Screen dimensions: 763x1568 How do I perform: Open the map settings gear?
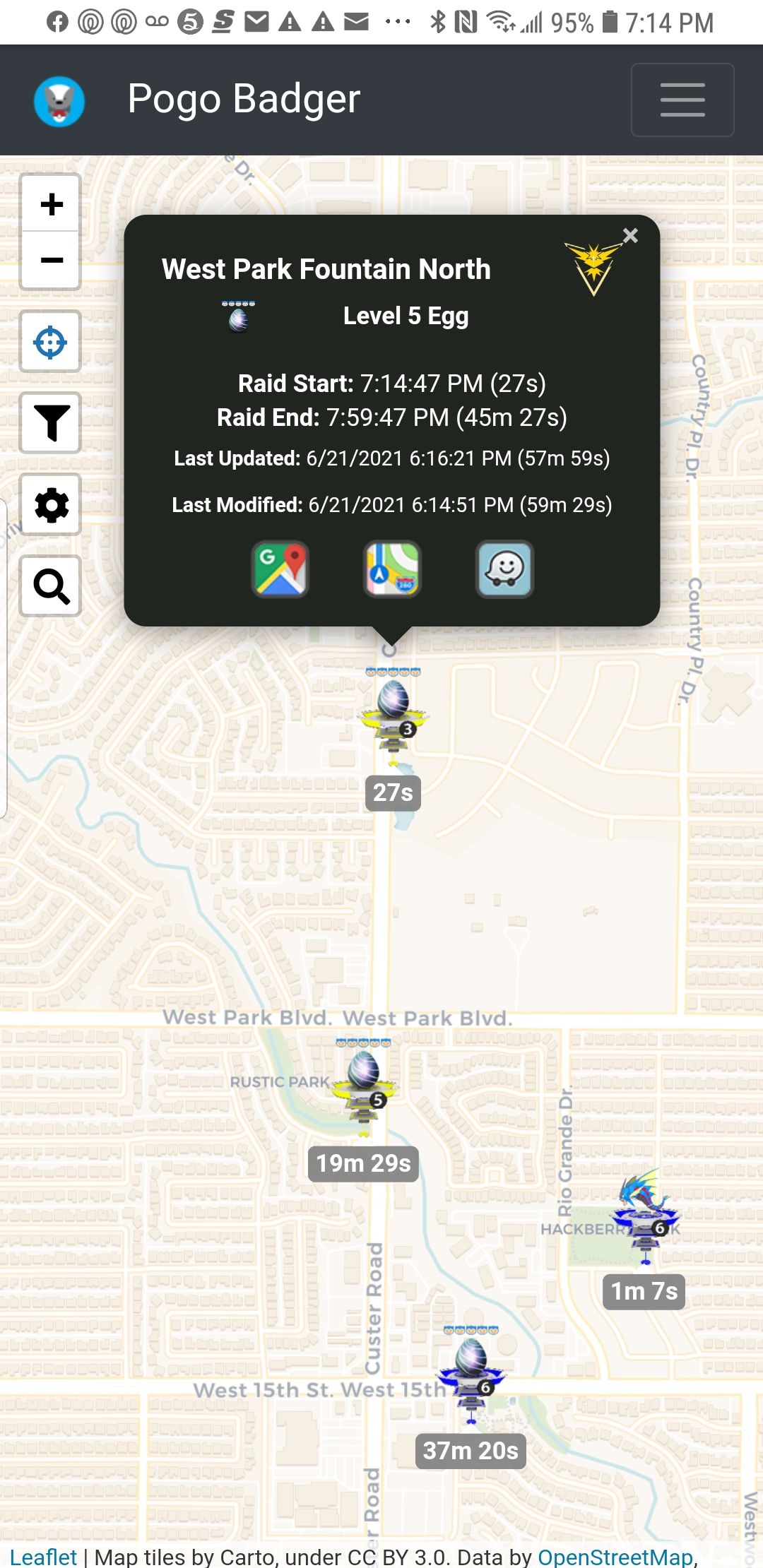click(51, 504)
